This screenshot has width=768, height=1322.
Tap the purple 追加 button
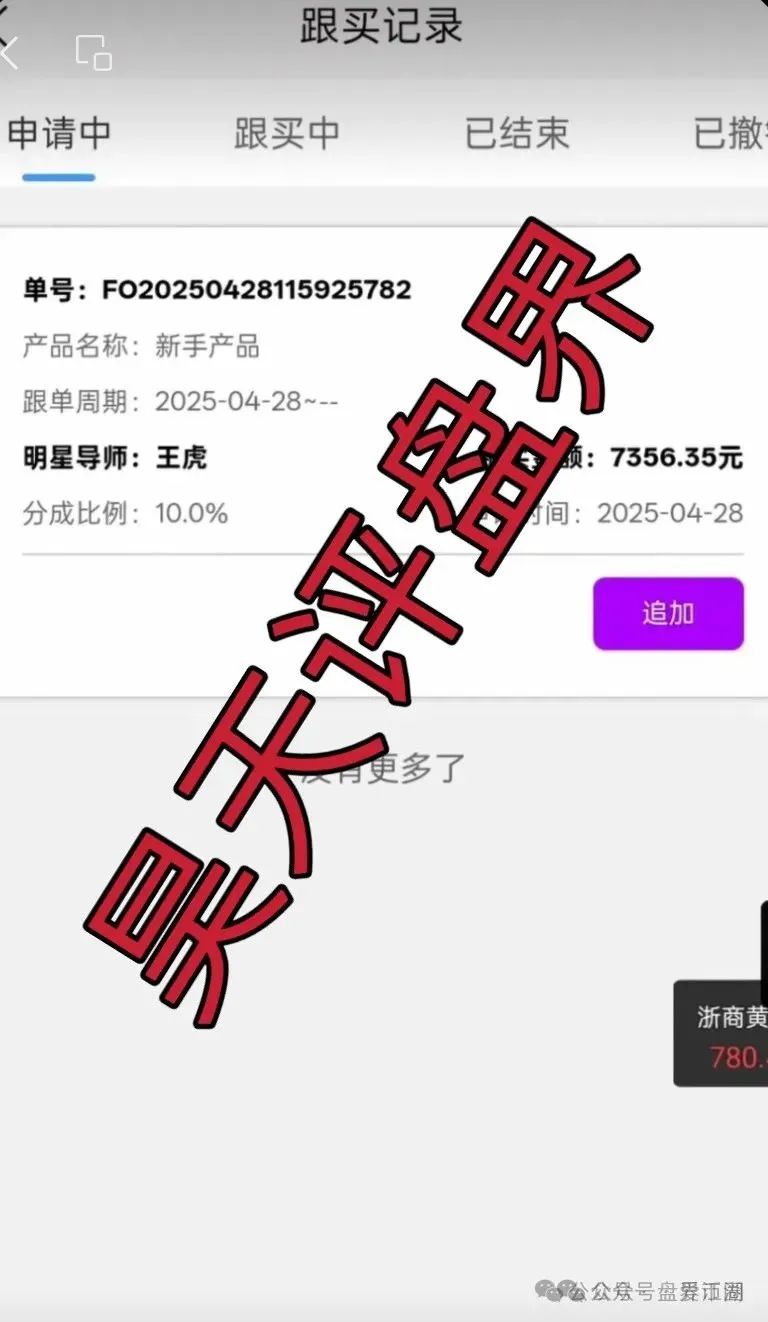[668, 613]
